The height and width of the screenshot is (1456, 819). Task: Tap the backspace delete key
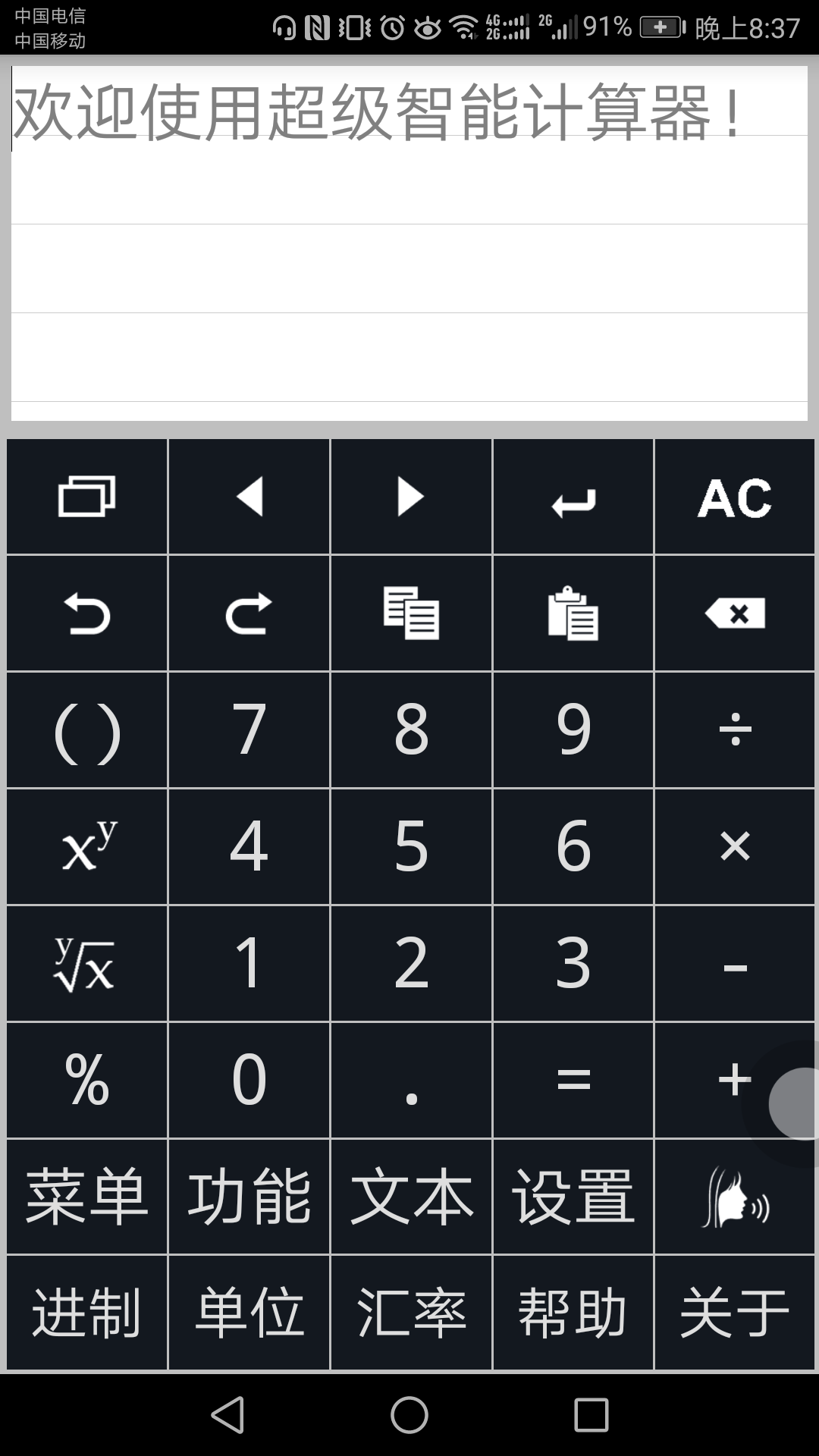pos(734,613)
